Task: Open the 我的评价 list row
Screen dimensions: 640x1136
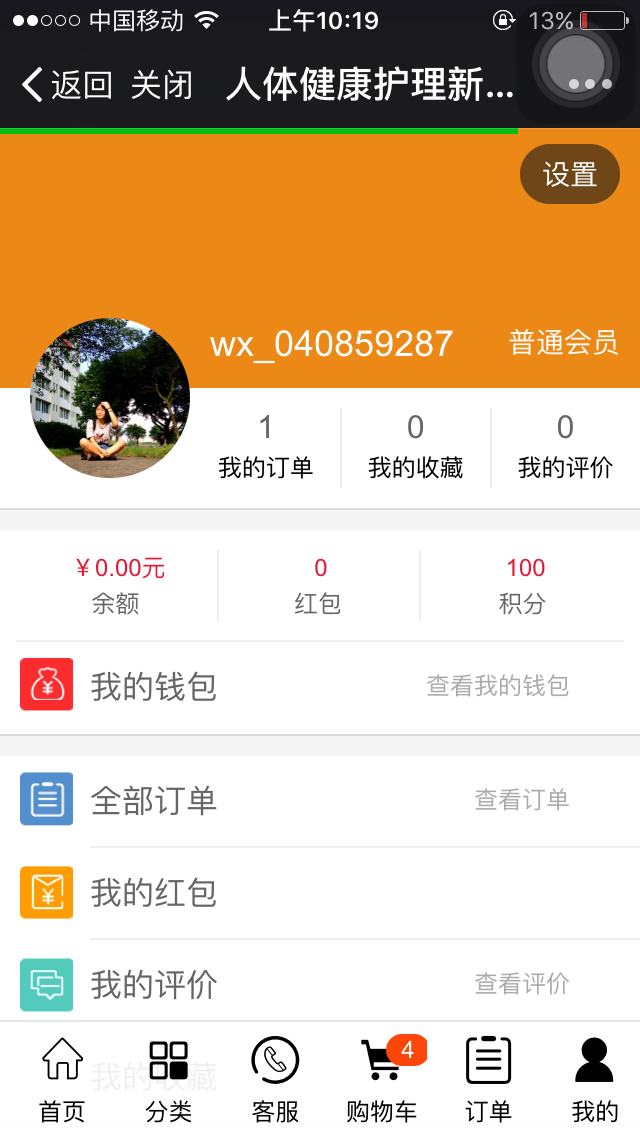Action: pyautogui.click(x=320, y=984)
